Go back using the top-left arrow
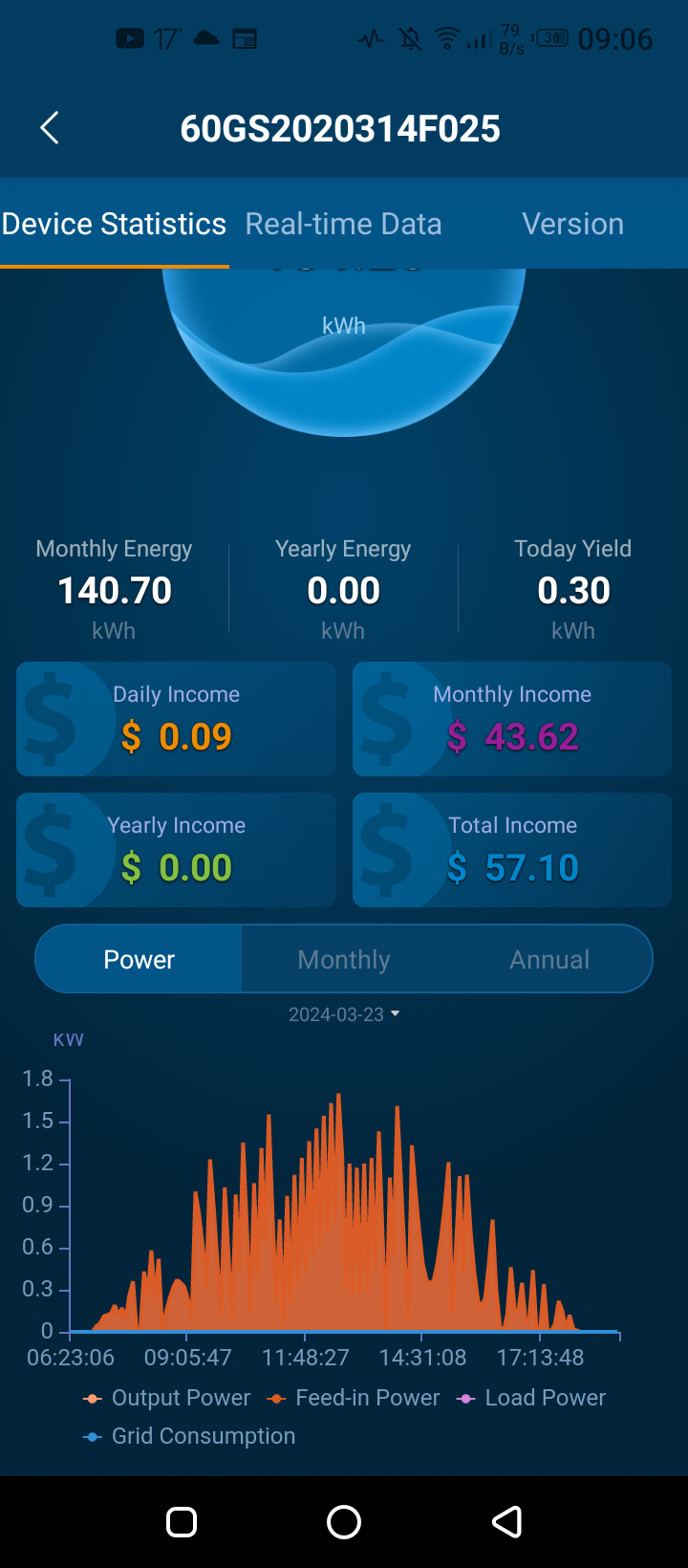 [50, 128]
